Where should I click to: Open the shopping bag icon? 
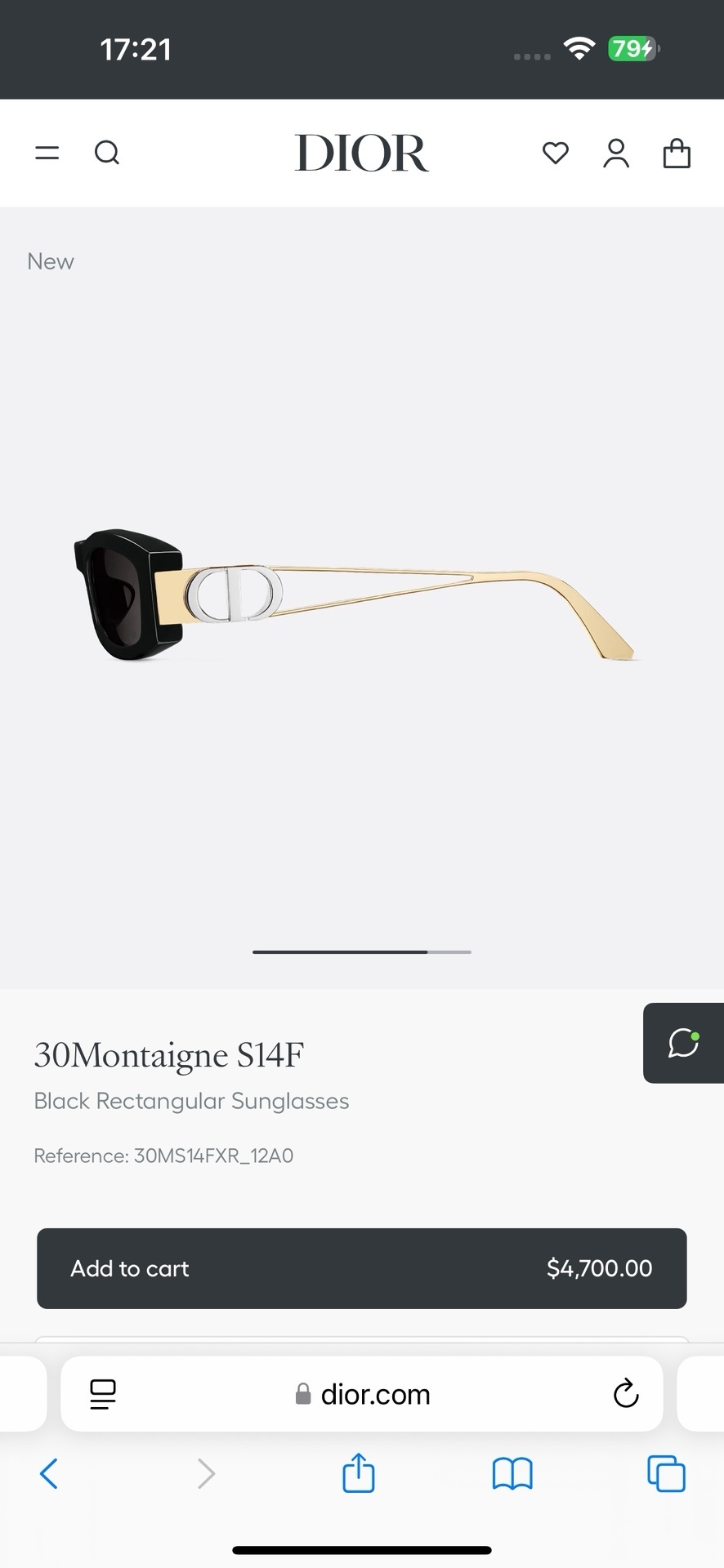(677, 153)
